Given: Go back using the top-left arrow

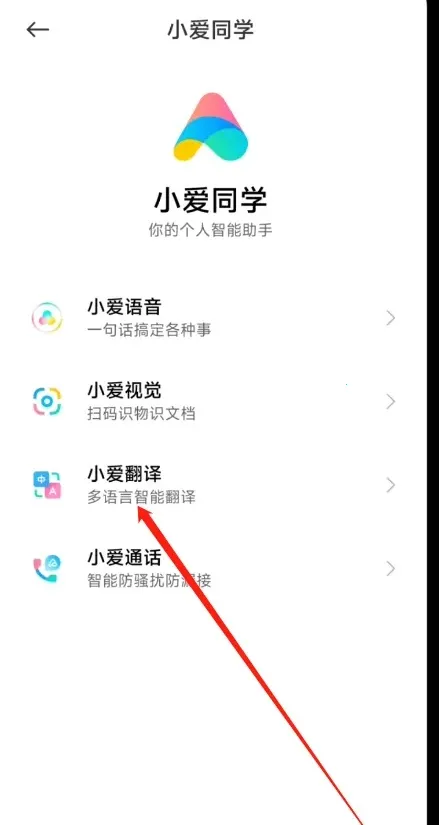Looking at the screenshot, I should coord(37,30).
